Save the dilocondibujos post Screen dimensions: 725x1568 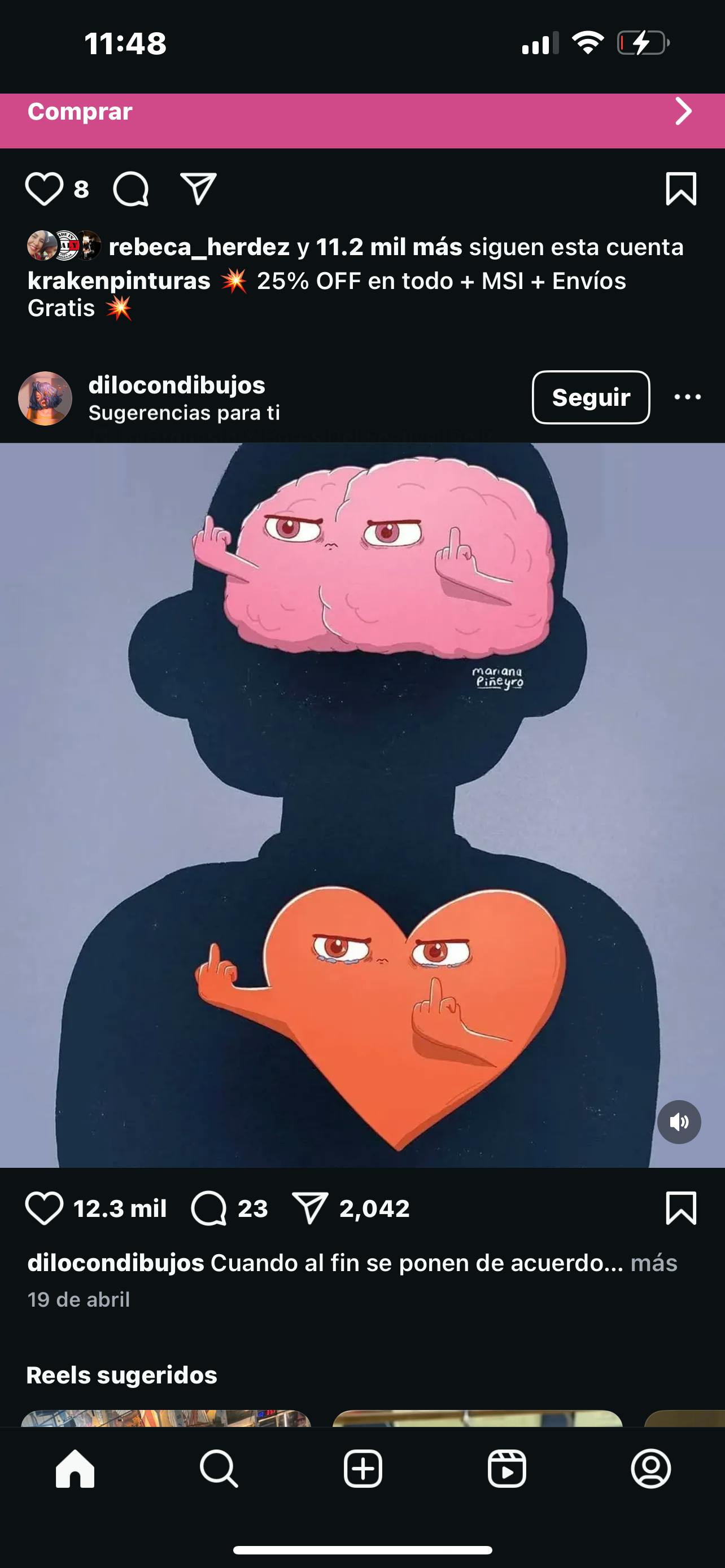coord(681,1208)
